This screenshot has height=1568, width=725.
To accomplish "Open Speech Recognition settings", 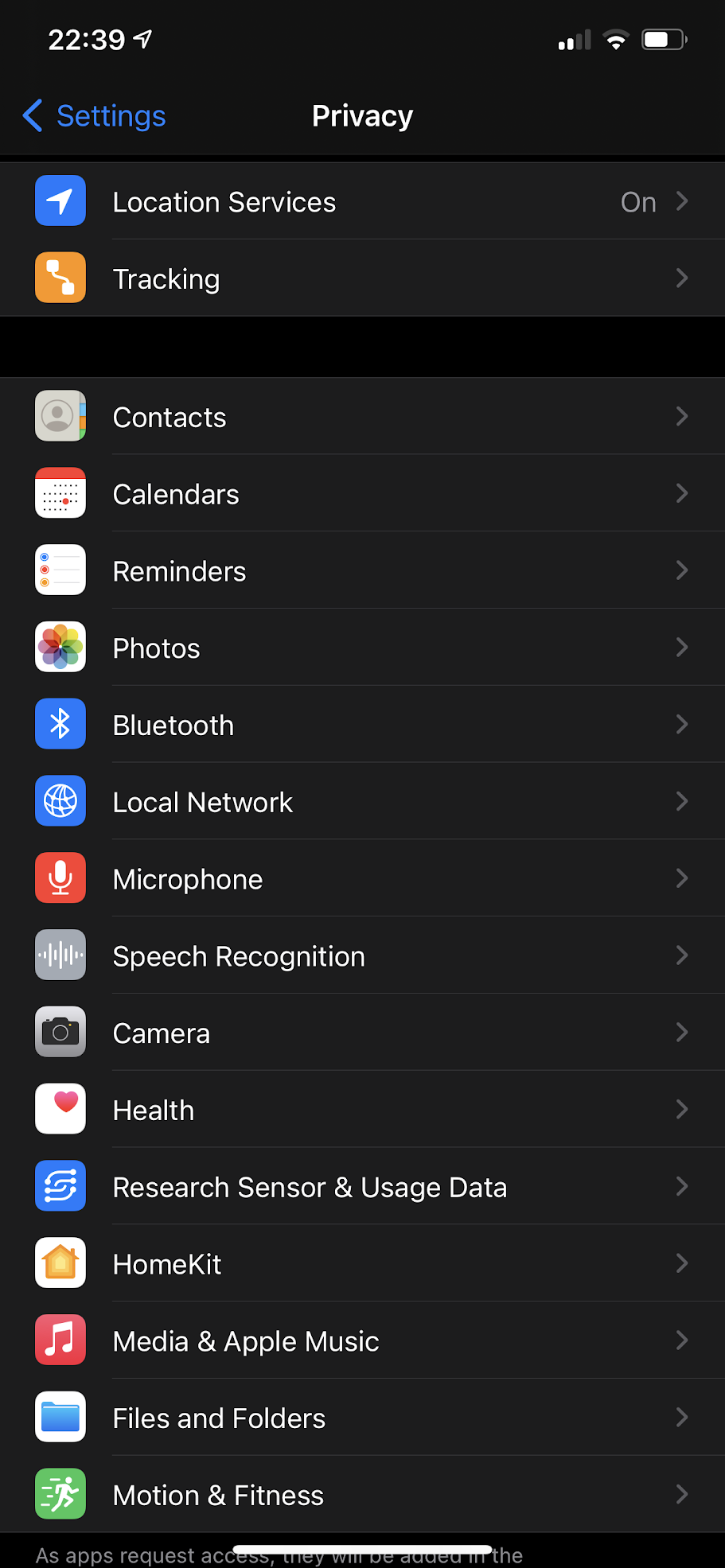I will (x=362, y=956).
